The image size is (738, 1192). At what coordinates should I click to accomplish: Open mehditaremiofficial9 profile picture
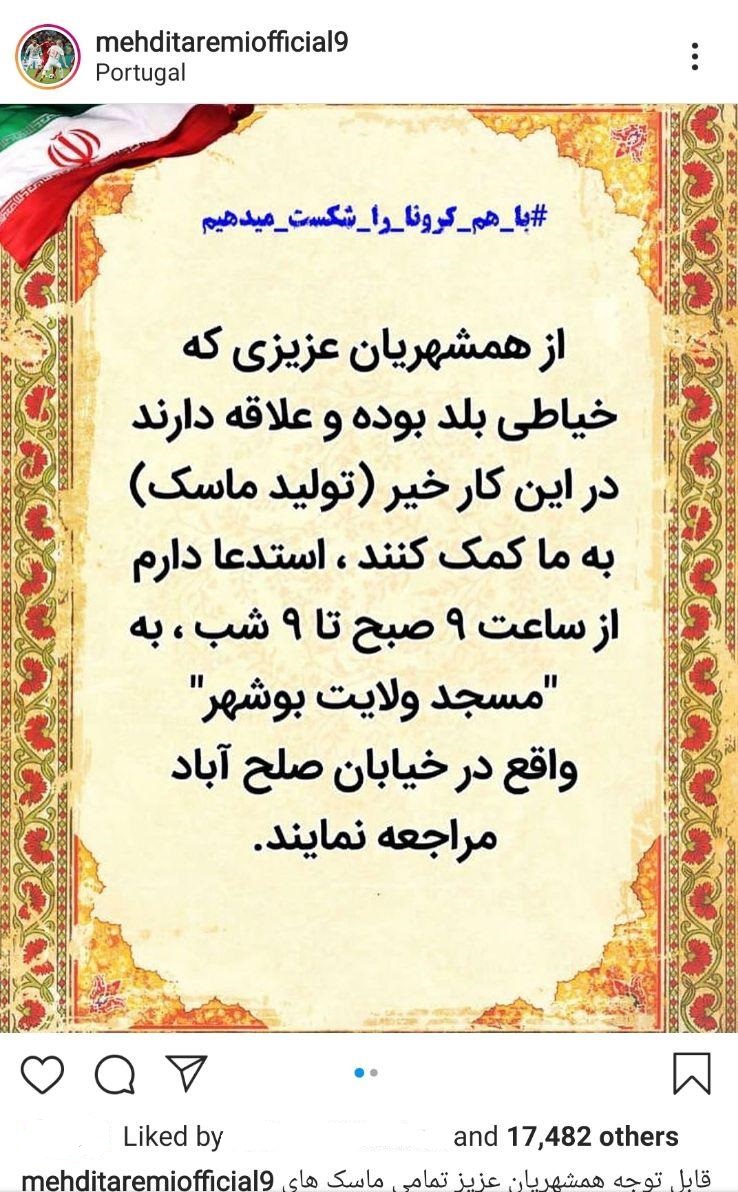click(x=47, y=57)
